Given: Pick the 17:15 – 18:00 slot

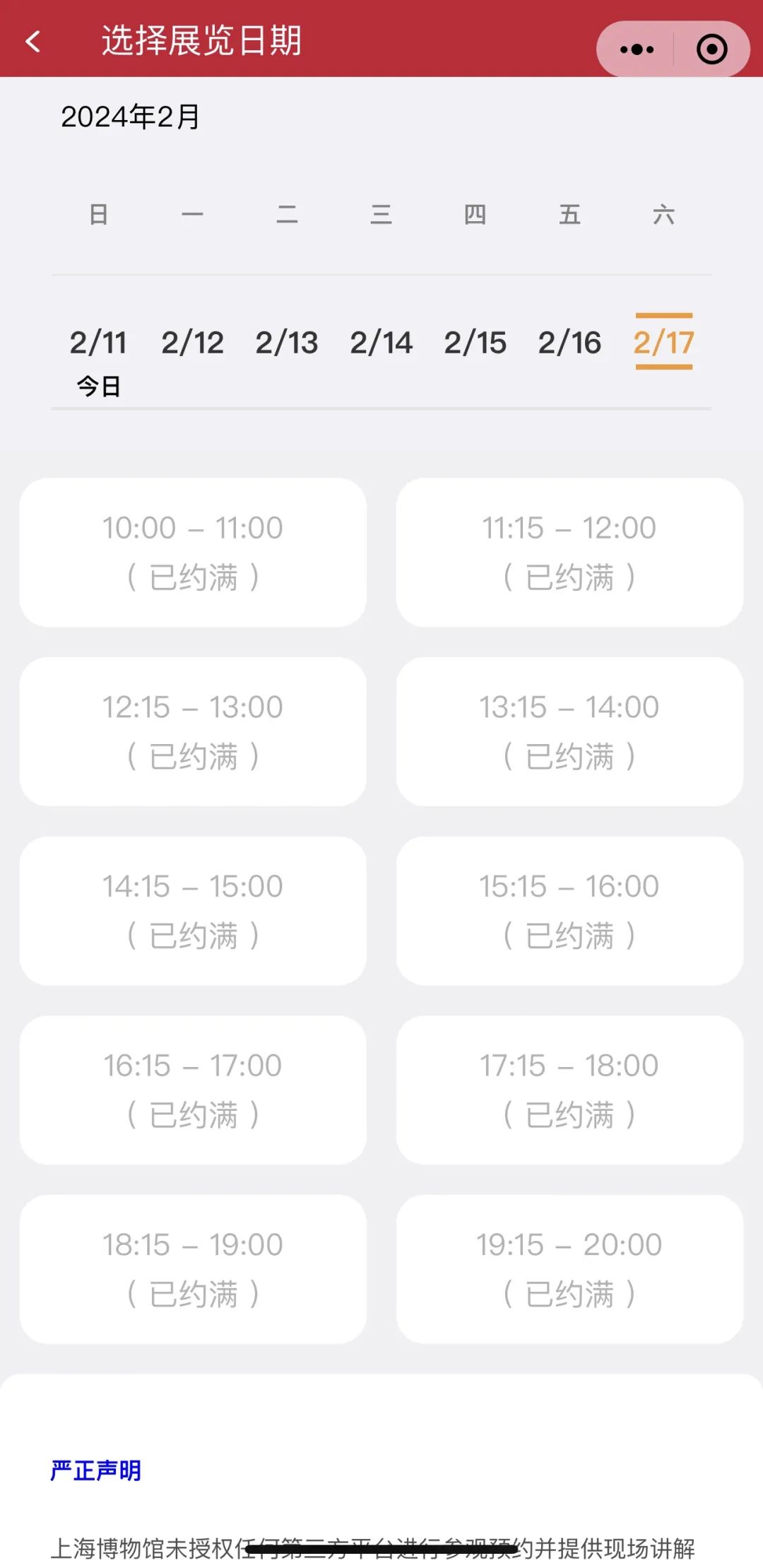Looking at the screenshot, I should (x=569, y=1090).
